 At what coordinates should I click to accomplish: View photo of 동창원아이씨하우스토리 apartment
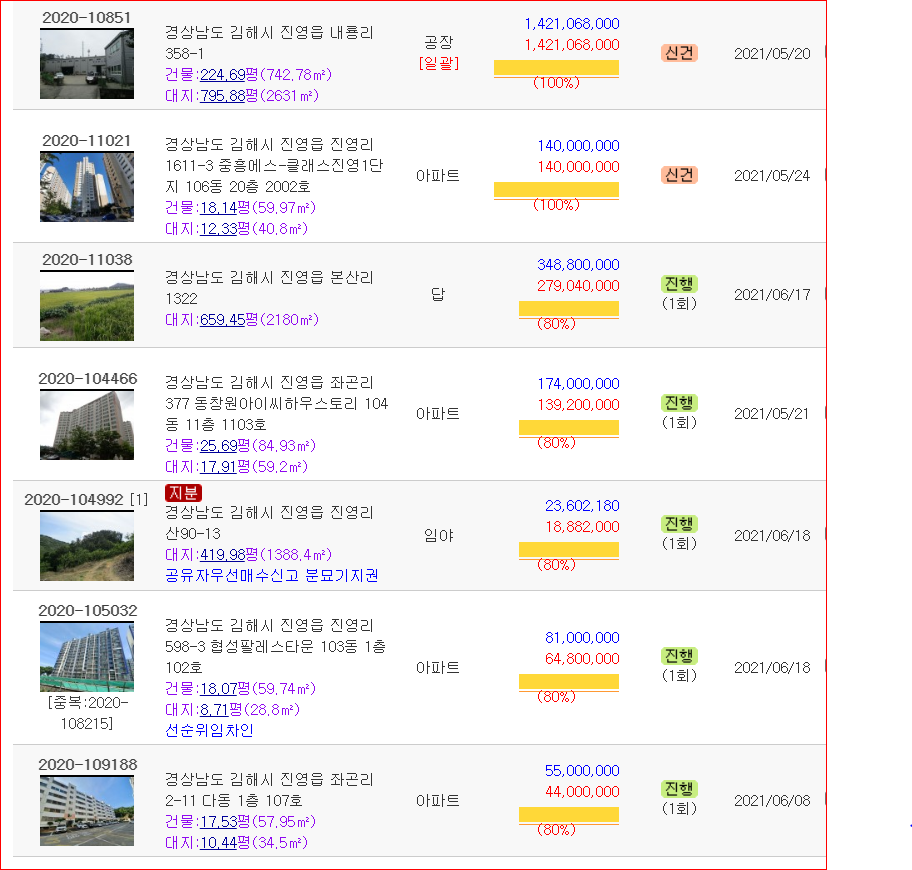pos(86,425)
